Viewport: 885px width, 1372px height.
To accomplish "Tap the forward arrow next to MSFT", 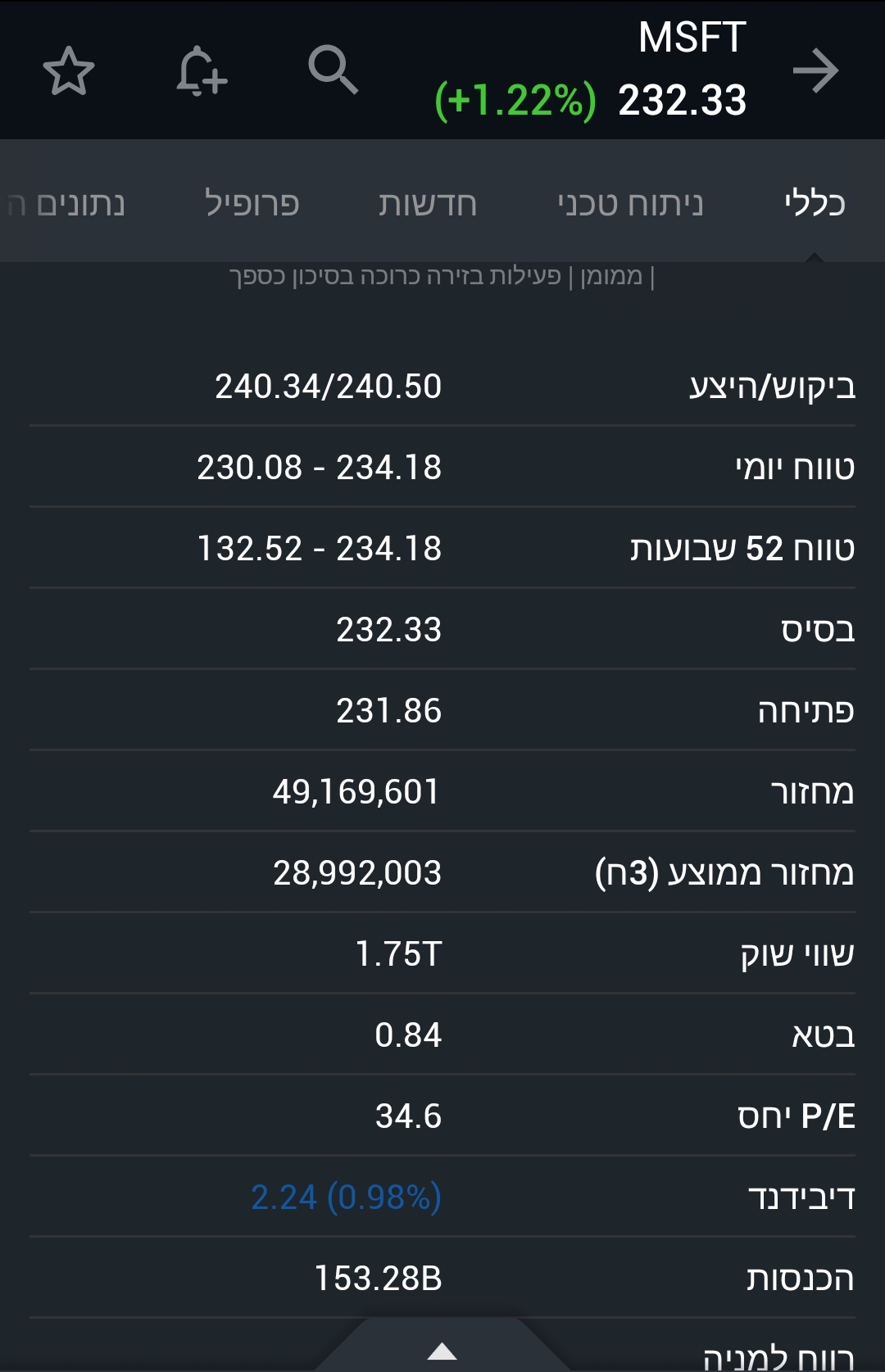I will point(817,72).
